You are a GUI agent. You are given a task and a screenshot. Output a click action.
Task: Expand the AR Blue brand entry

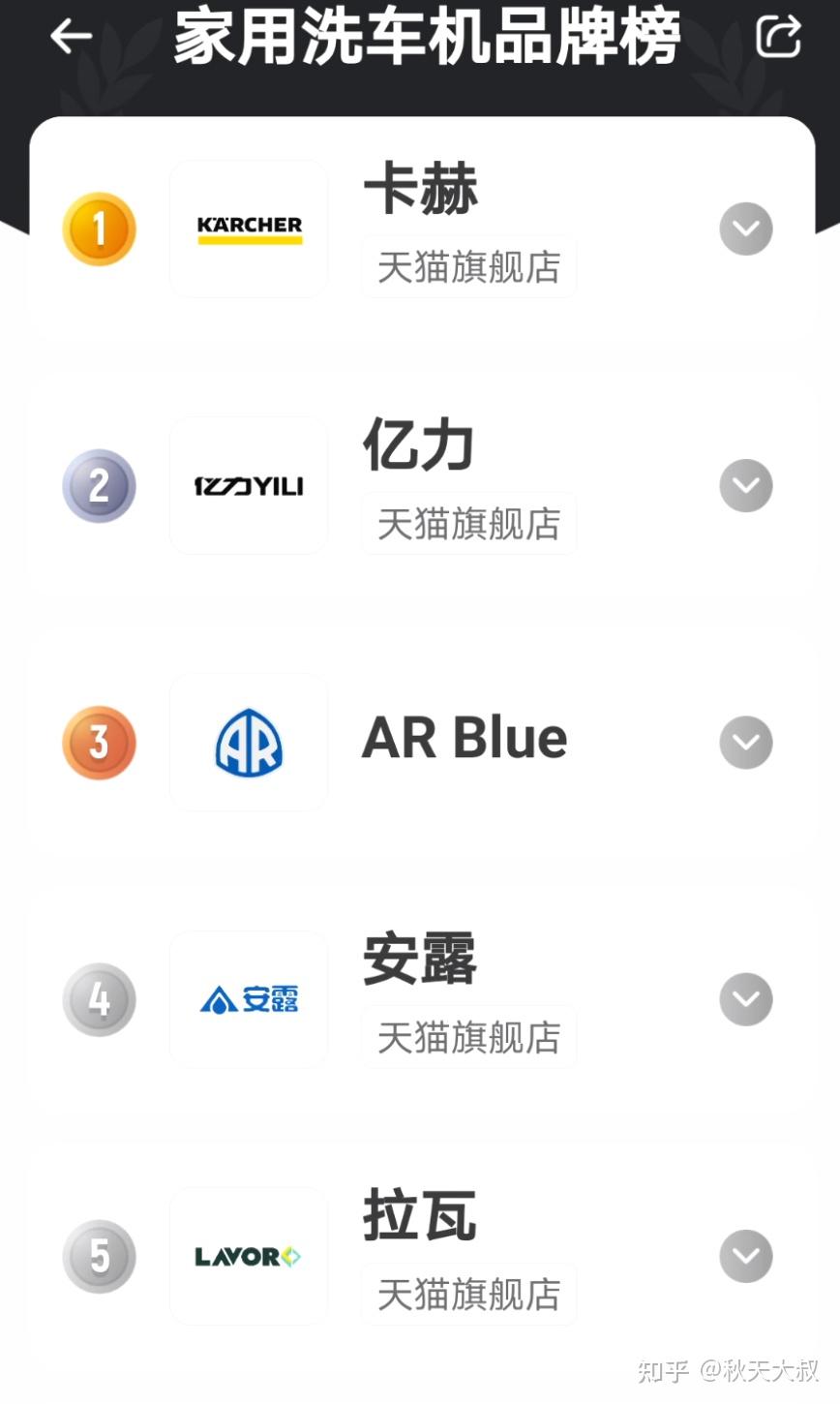coord(745,743)
